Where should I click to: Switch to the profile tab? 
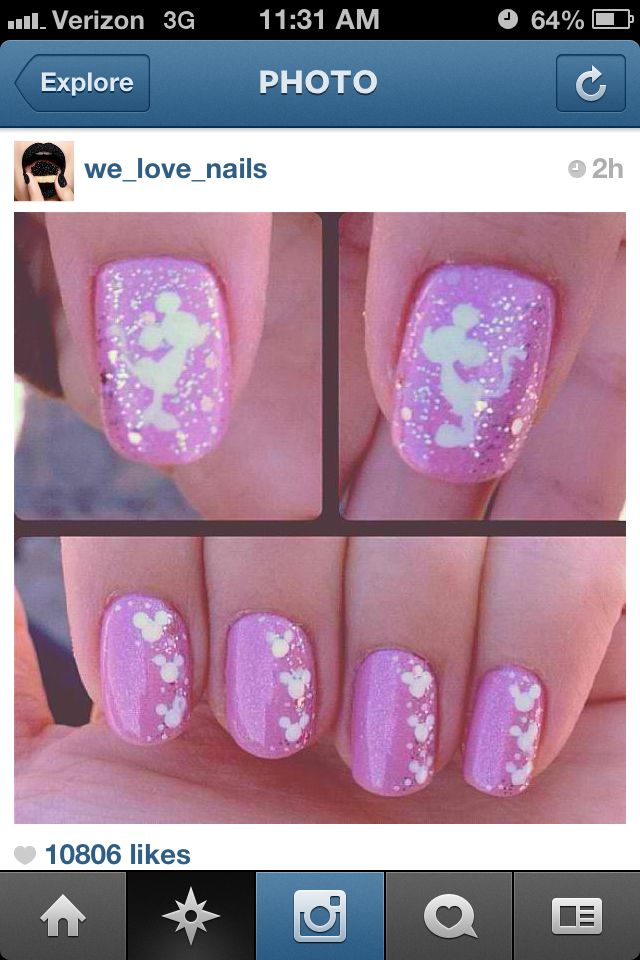[576, 915]
